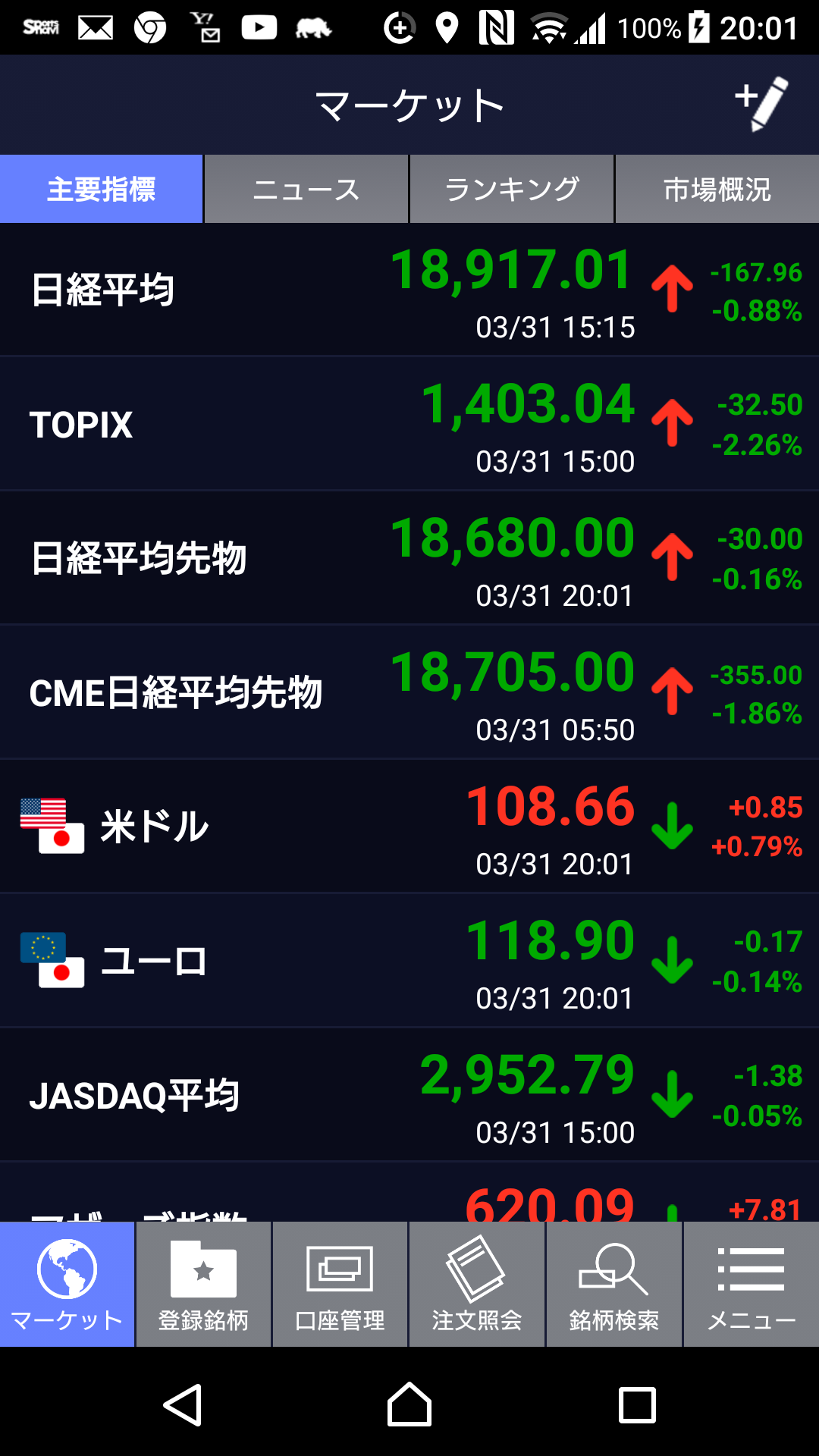Select the 主要指標 tab

click(x=102, y=190)
